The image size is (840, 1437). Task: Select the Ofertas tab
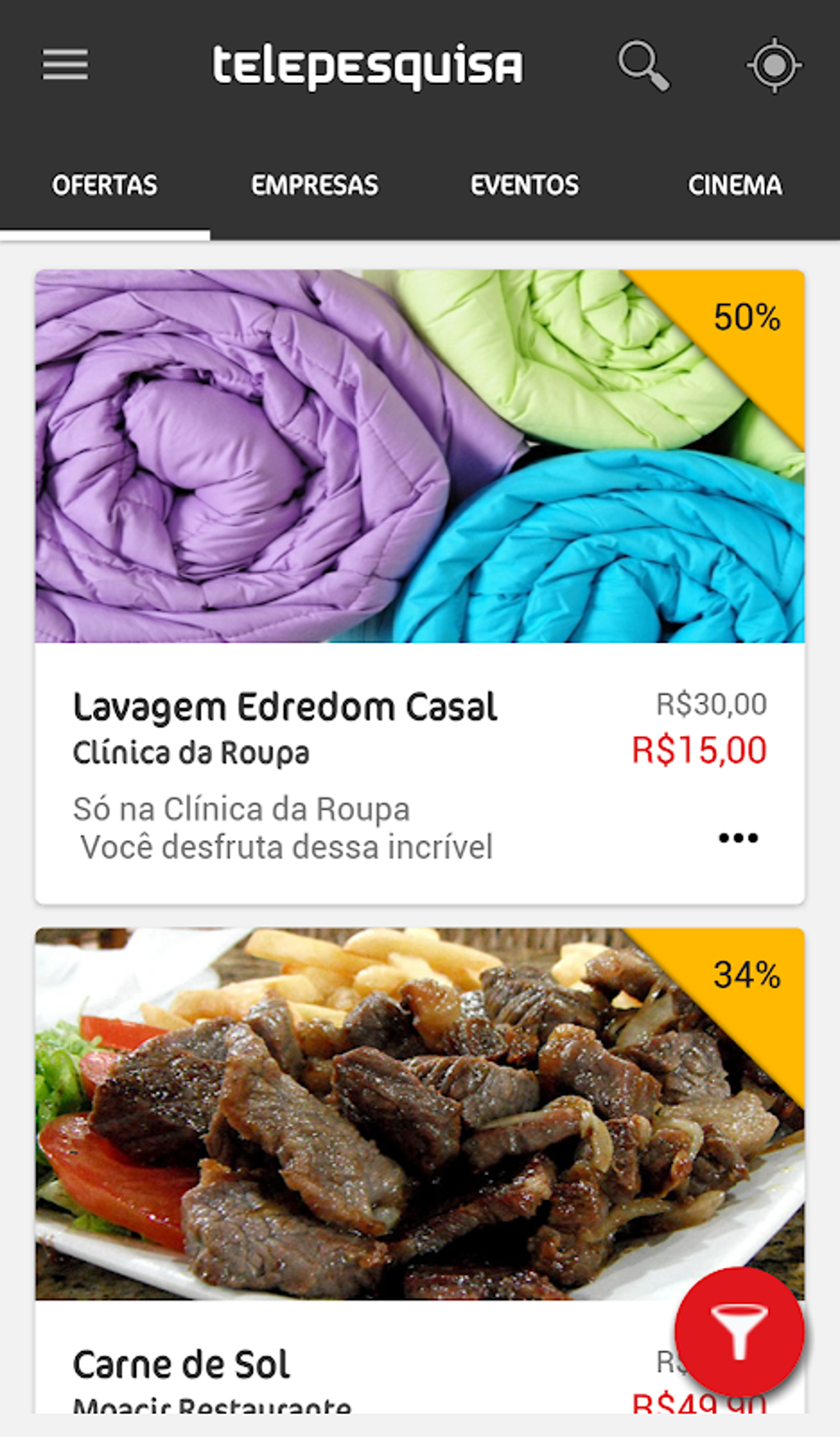[105, 185]
